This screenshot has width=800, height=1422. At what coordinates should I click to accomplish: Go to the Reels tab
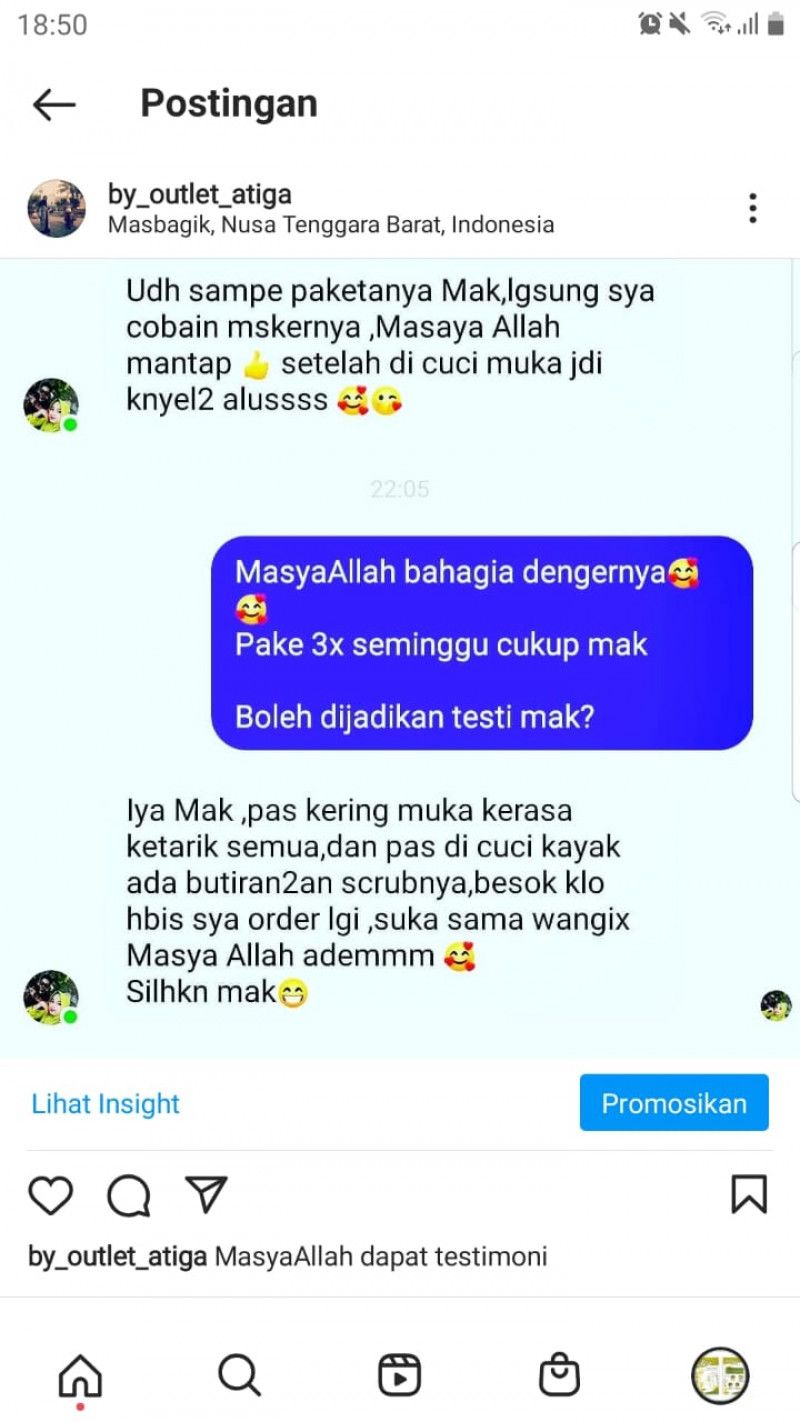click(x=399, y=1376)
